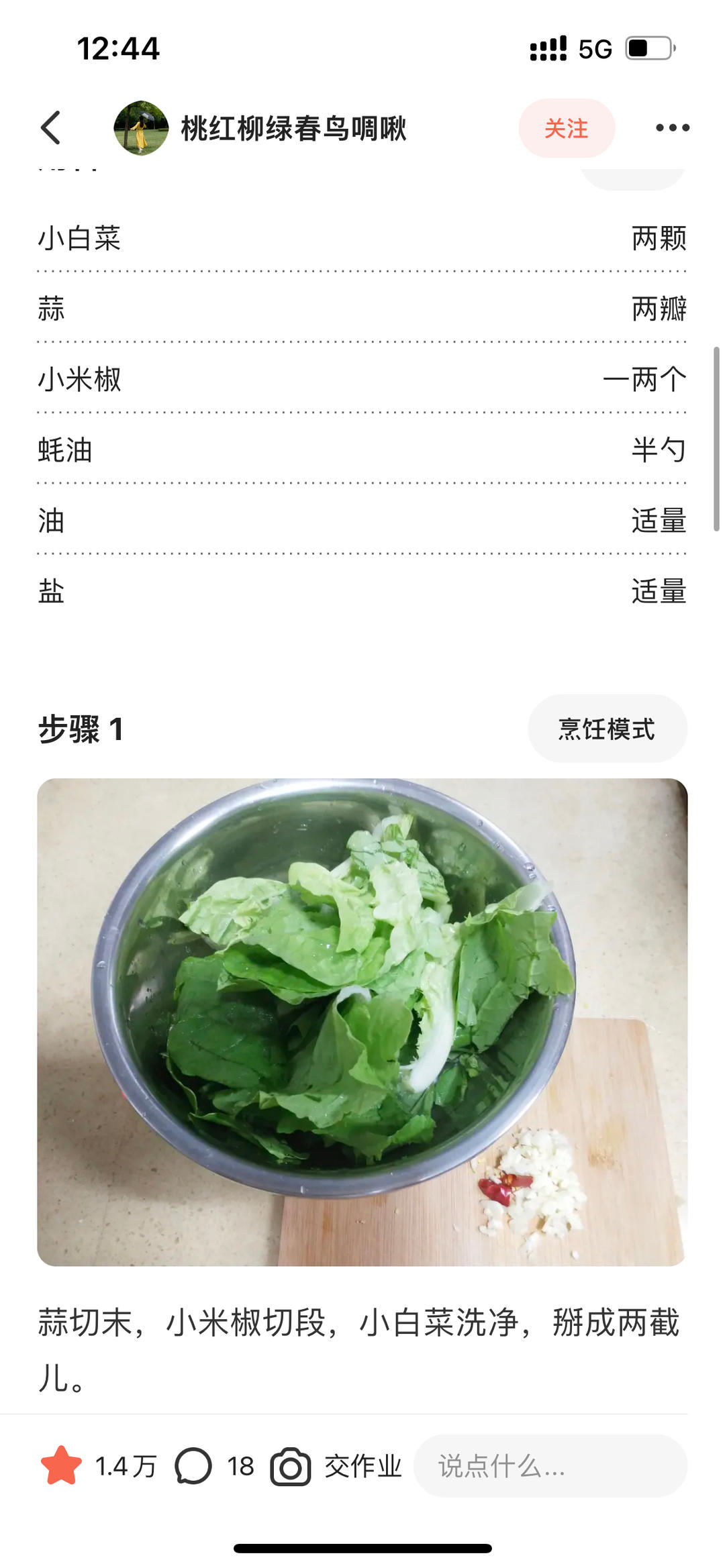Screen dimensions: 725x1568
Task: Follow the author with 关注 button
Action: click(566, 128)
